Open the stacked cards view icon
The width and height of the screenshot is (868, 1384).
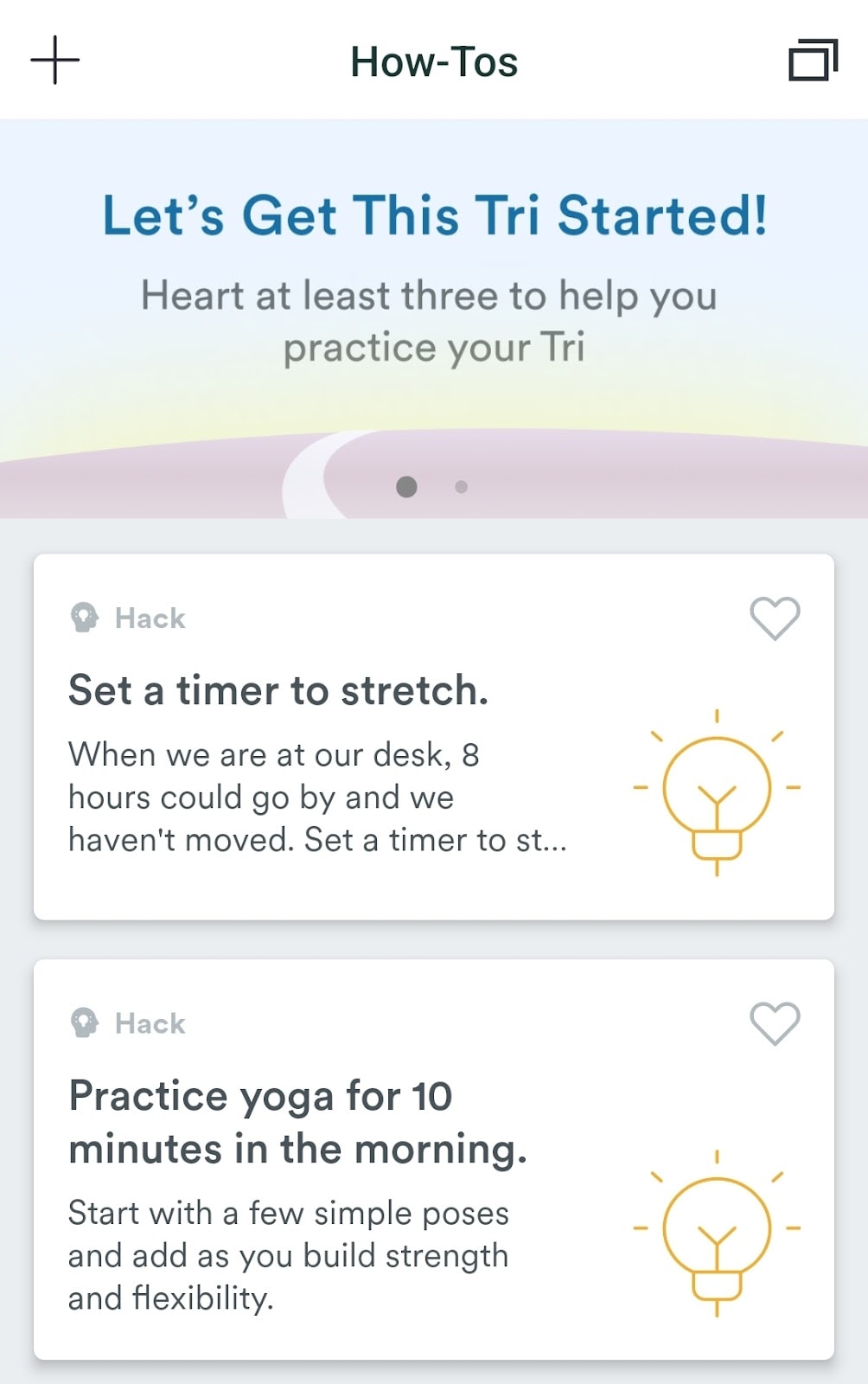click(813, 61)
